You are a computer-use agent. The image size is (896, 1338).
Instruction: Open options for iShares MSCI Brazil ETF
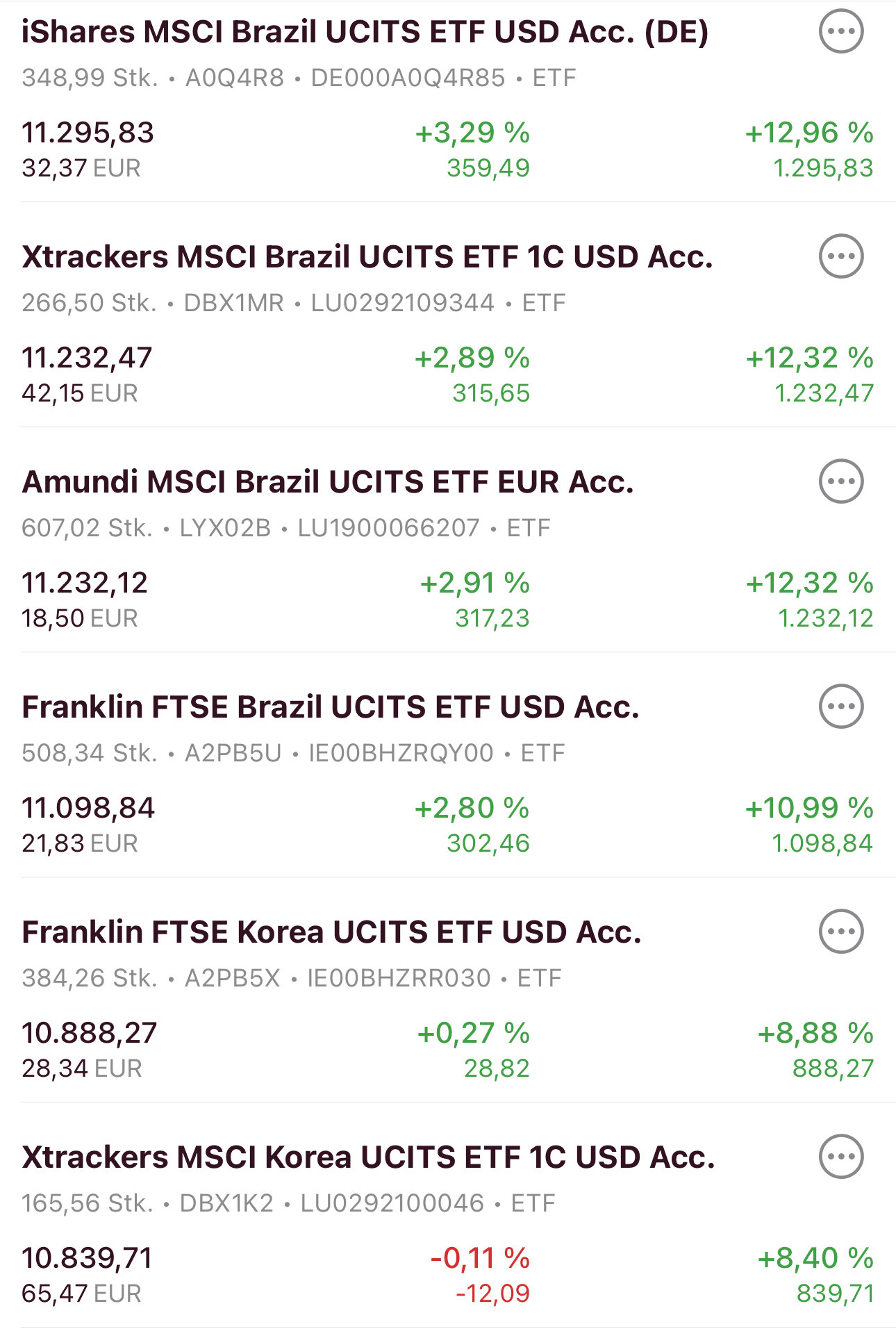coord(841,31)
